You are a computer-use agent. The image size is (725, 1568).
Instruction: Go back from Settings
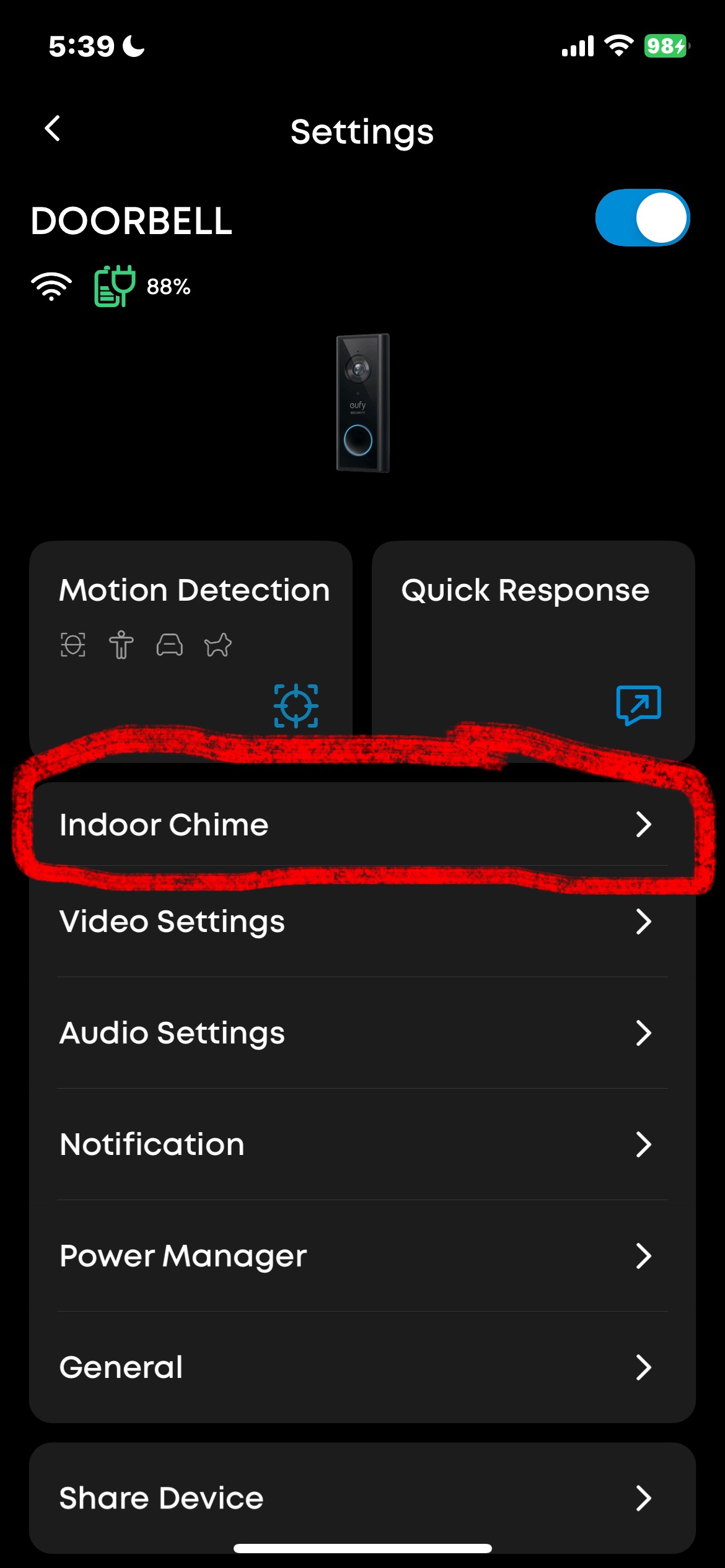(53, 129)
